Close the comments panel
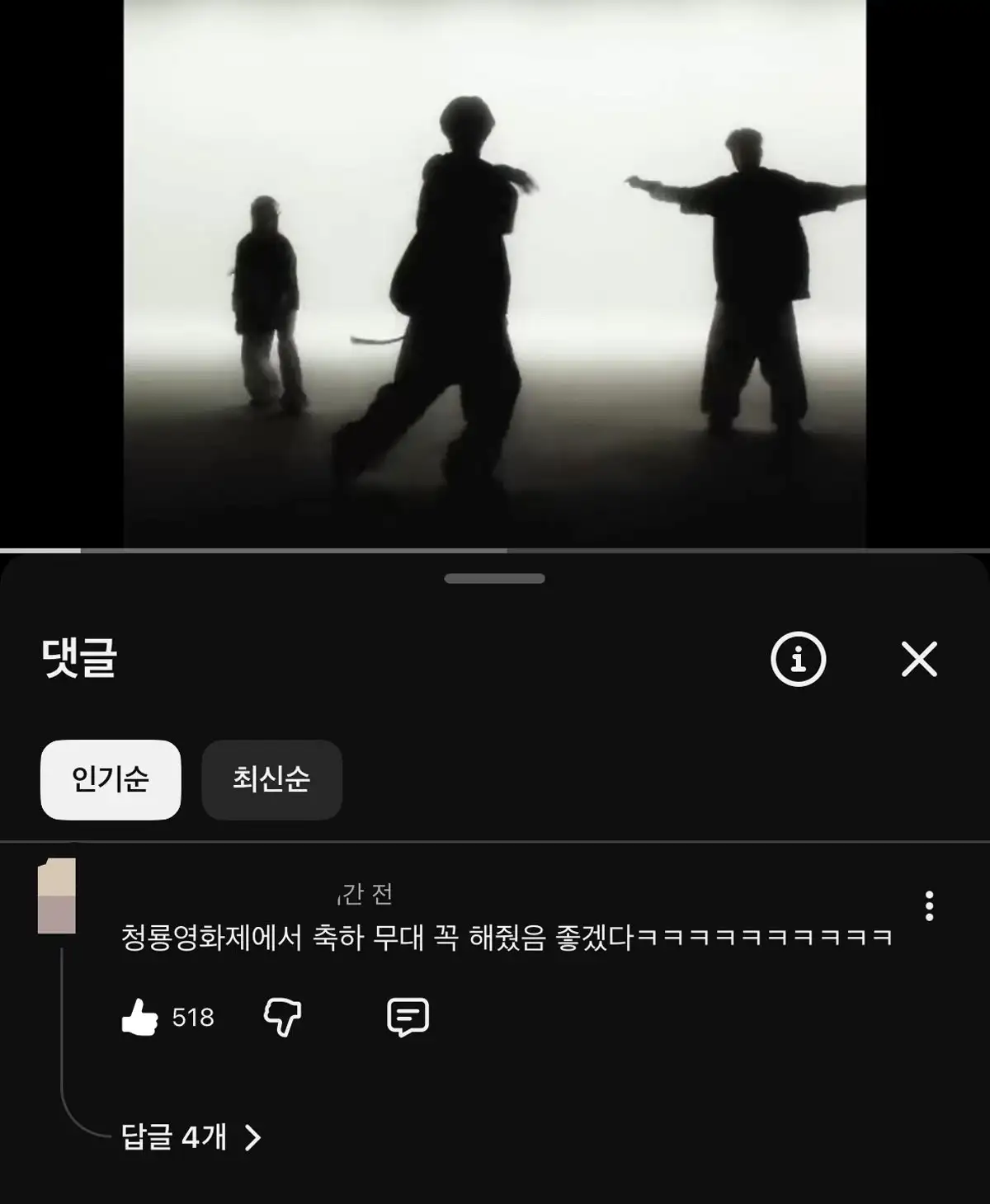The image size is (990, 1204). click(919, 660)
